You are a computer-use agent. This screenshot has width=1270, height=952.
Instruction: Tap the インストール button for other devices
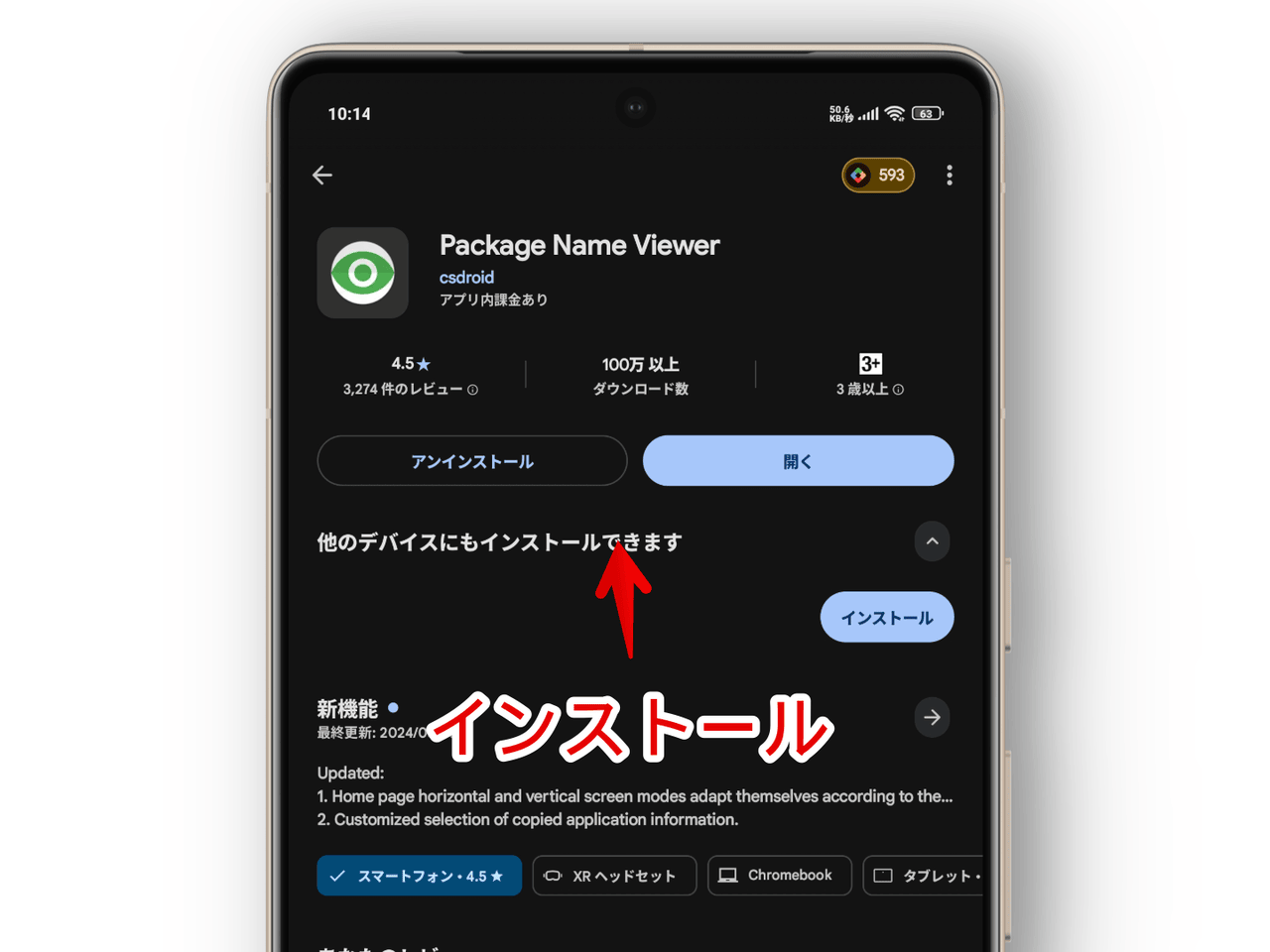pos(887,618)
